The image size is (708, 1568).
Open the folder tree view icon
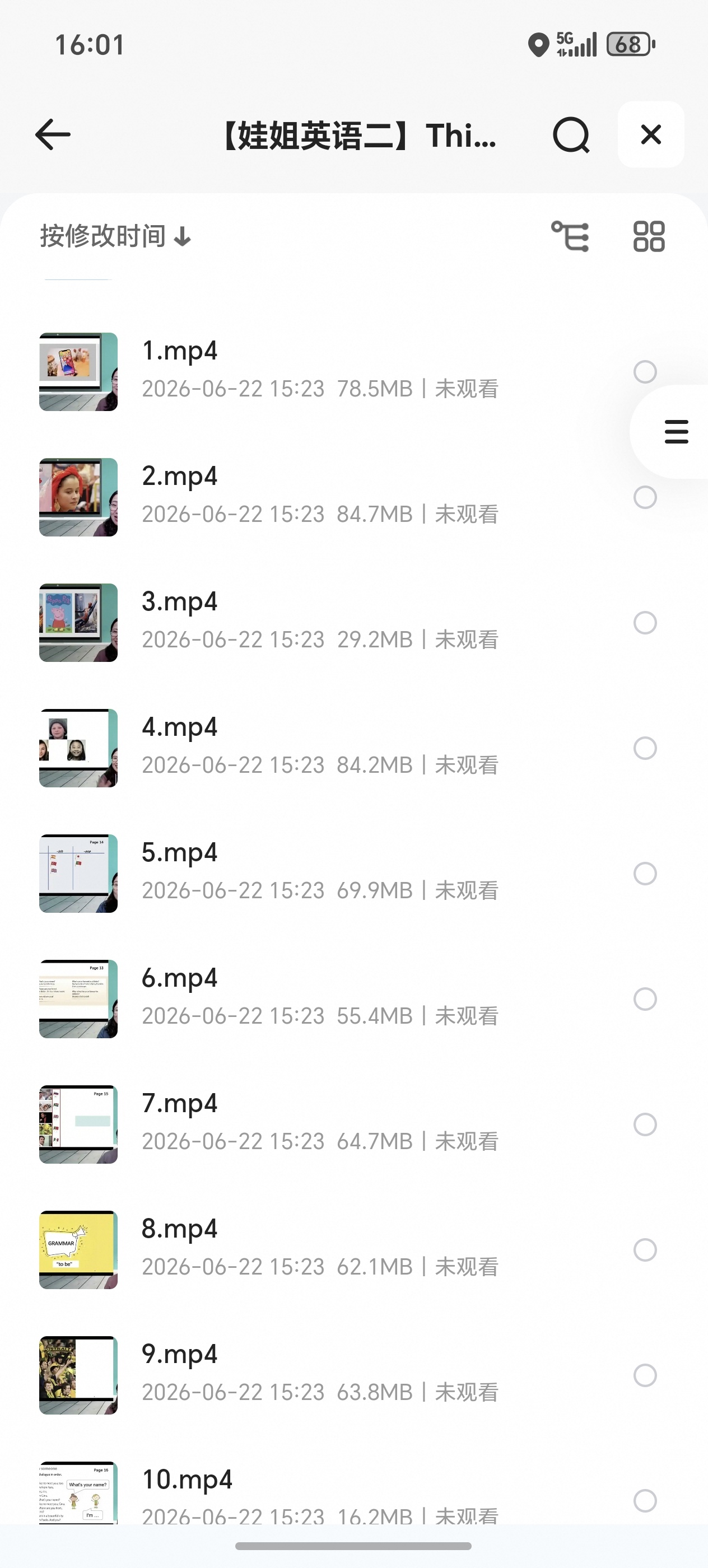[x=570, y=236]
